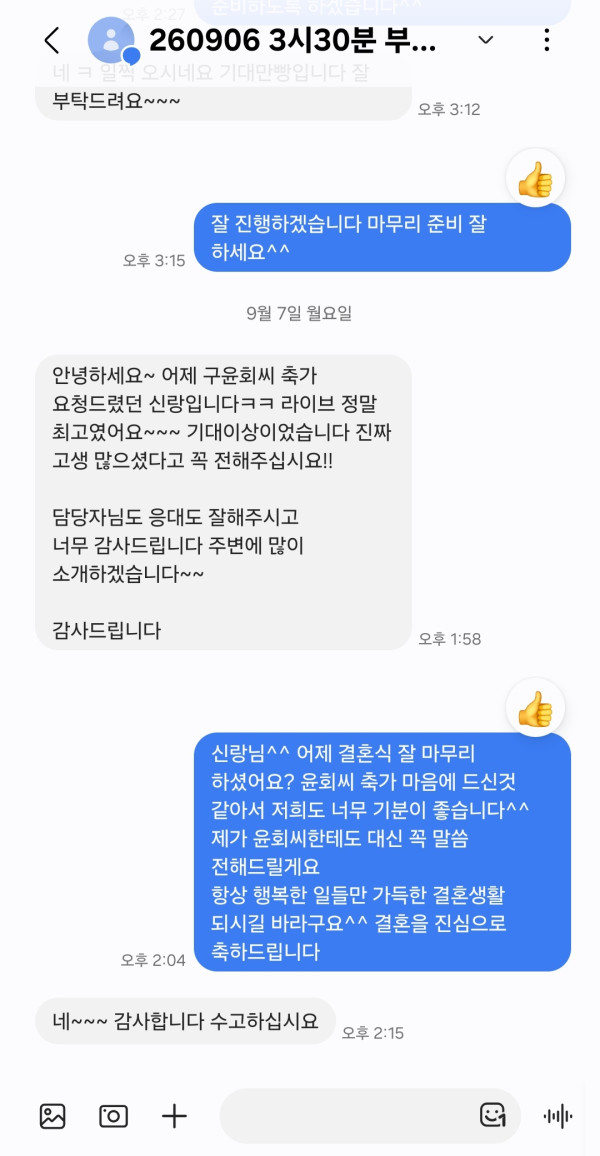Go back to the conversation list

click(52, 41)
